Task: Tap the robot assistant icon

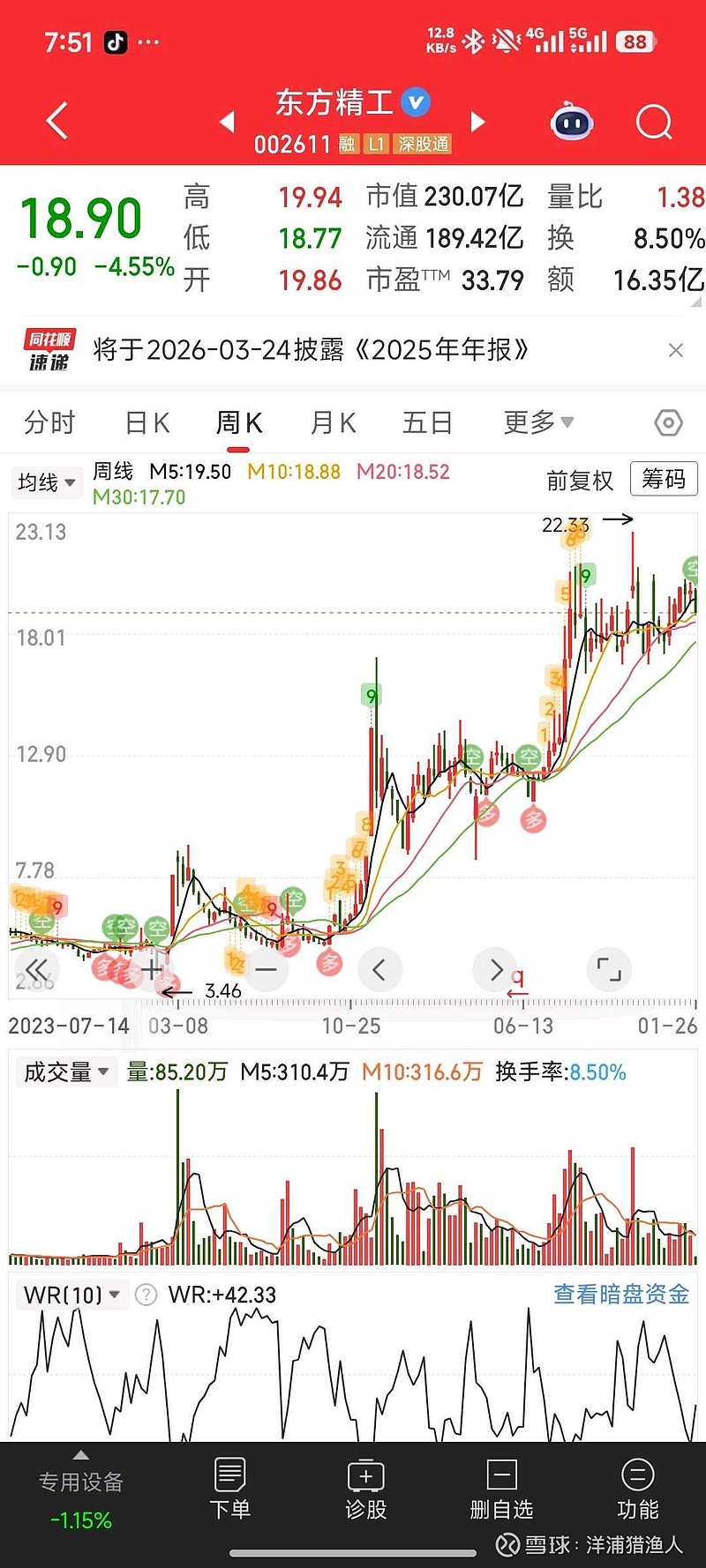Action: pyautogui.click(x=571, y=122)
